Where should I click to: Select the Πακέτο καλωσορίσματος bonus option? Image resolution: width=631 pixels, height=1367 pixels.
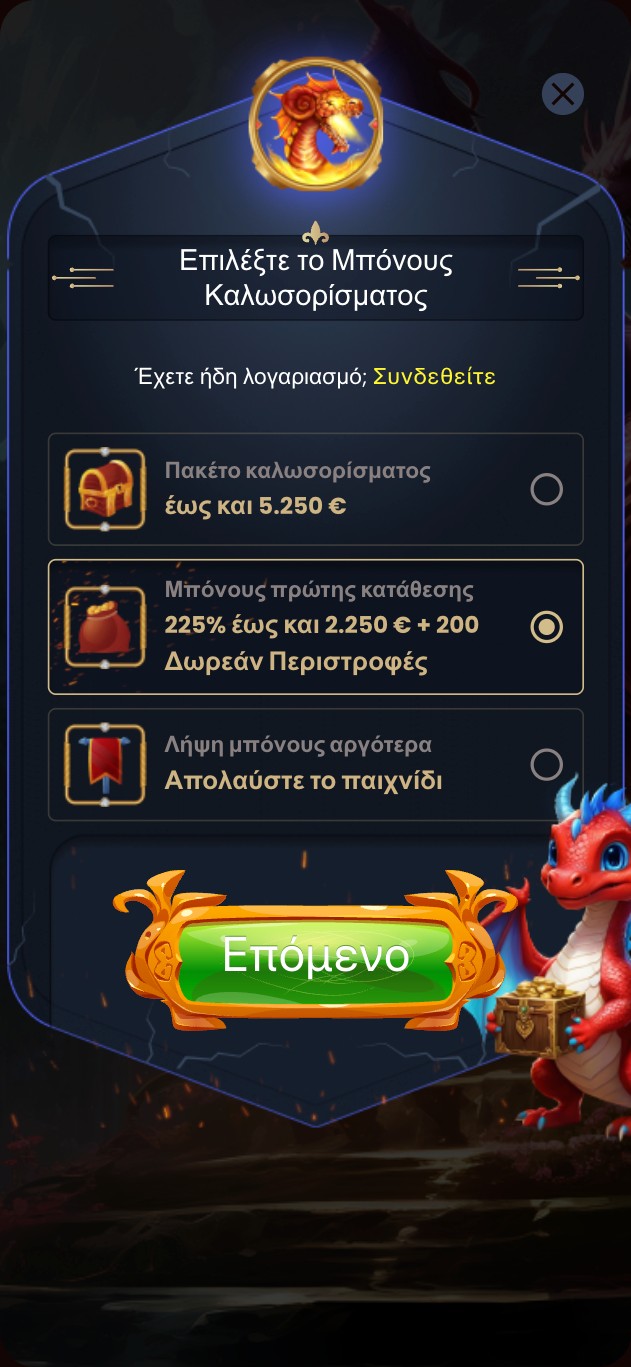pos(316,489)
